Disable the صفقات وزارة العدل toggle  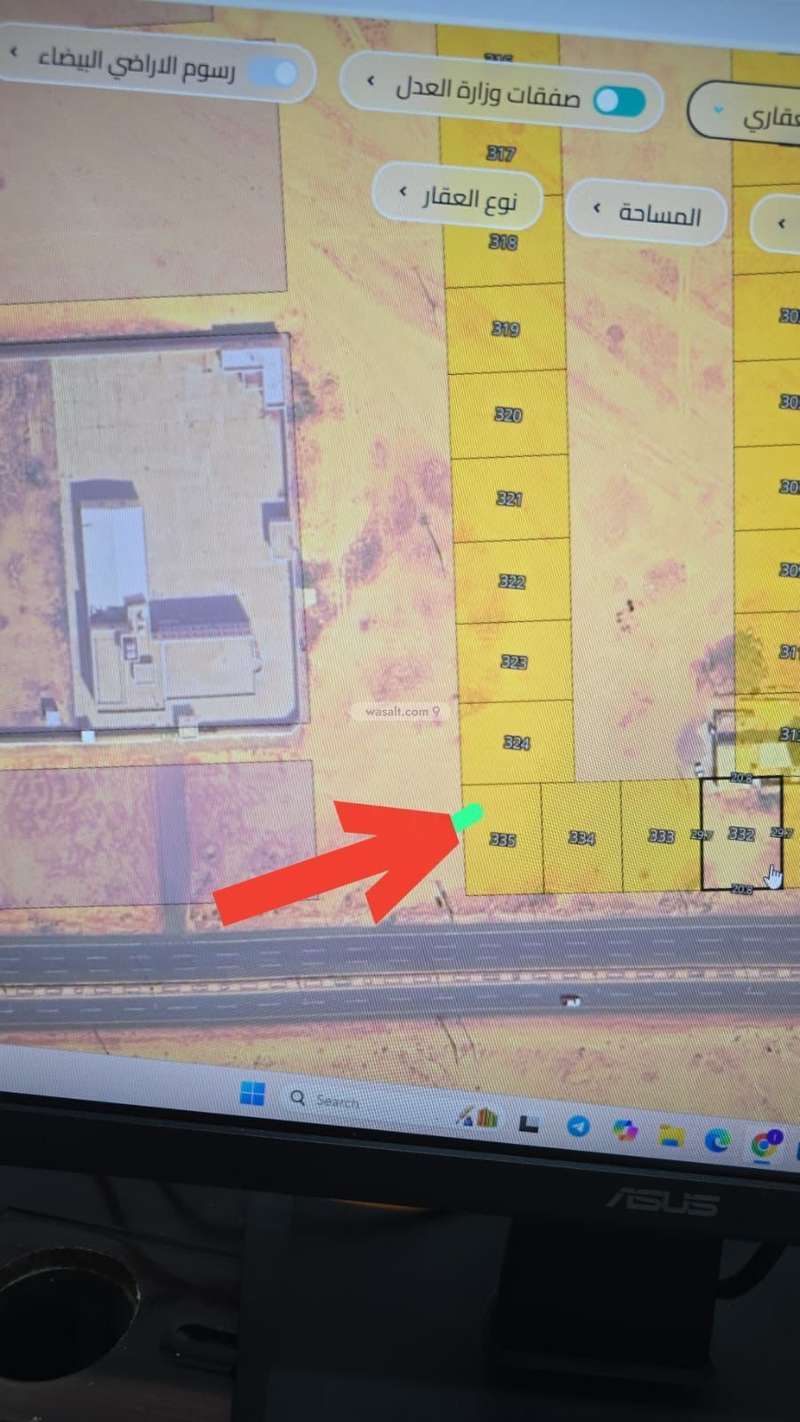[617, 100]
